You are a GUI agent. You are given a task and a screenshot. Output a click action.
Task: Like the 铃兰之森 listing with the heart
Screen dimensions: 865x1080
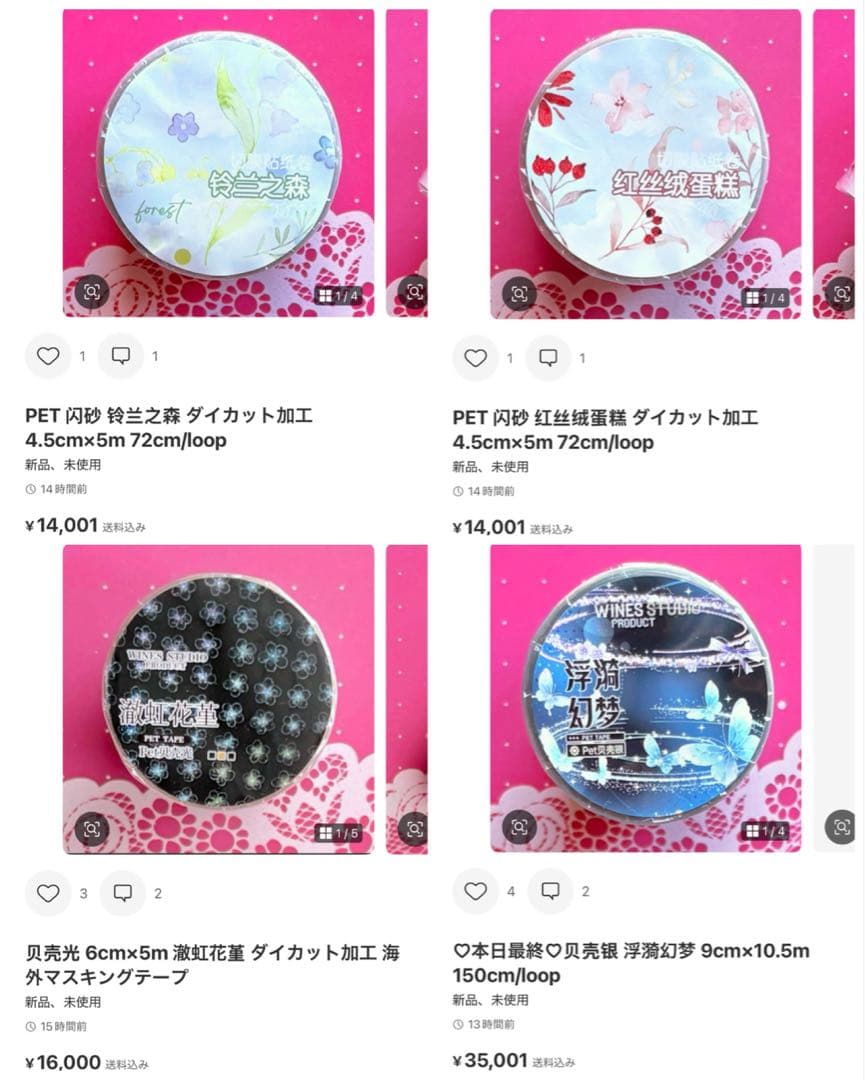click(x=48, y=355)
